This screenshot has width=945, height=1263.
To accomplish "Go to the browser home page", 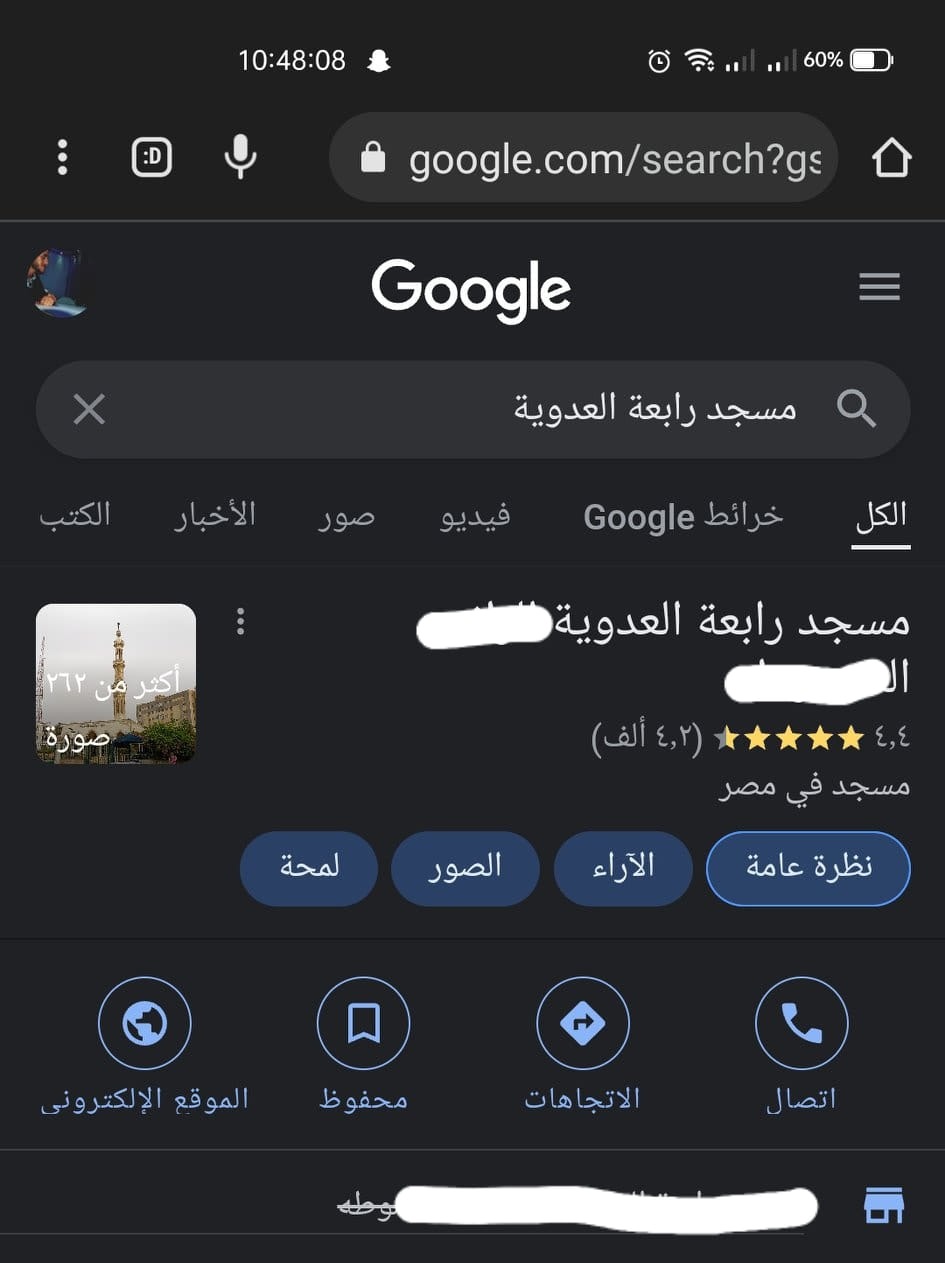I will (891, 158).
